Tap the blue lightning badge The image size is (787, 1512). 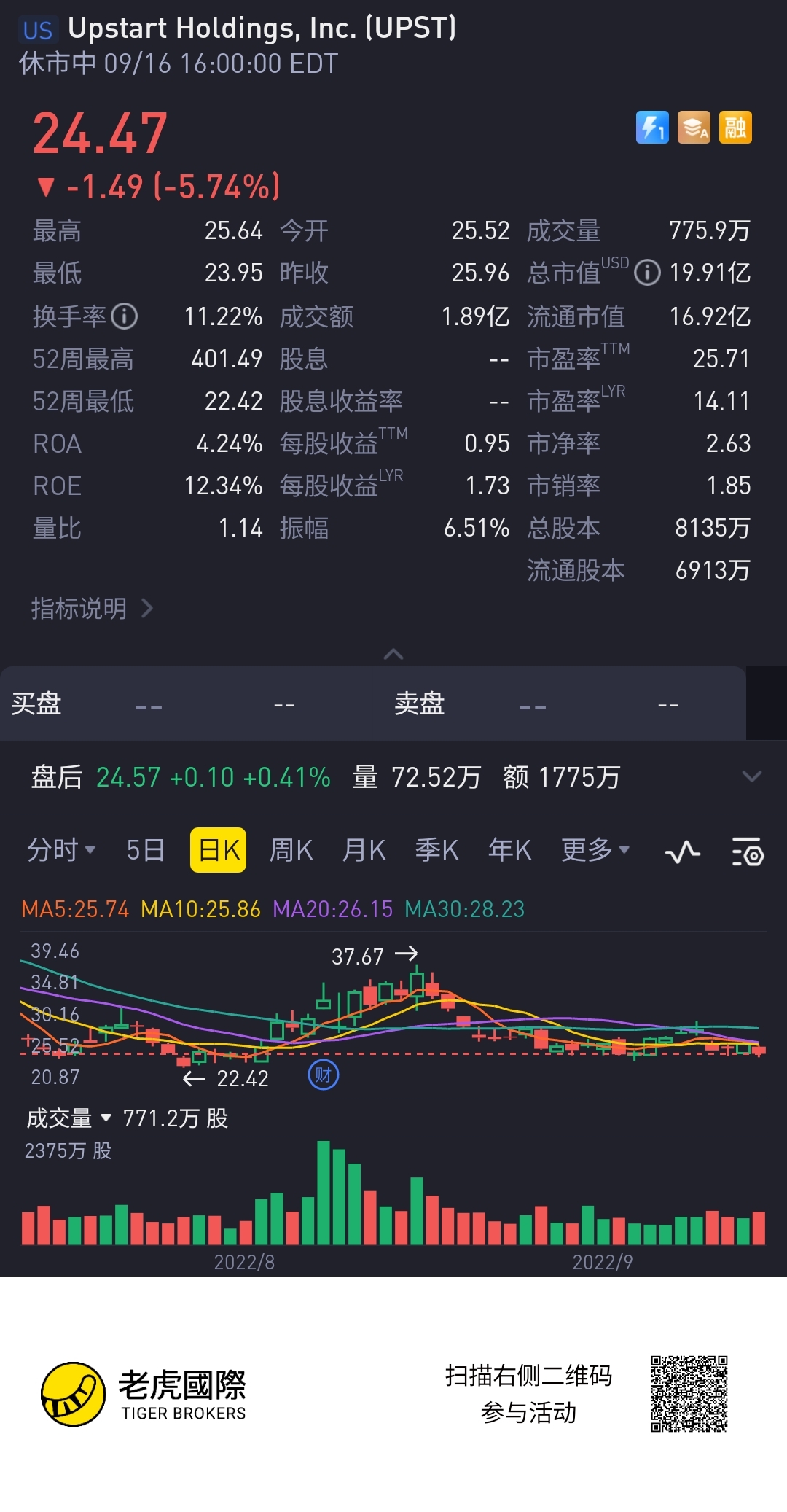[x=652, y=128]
